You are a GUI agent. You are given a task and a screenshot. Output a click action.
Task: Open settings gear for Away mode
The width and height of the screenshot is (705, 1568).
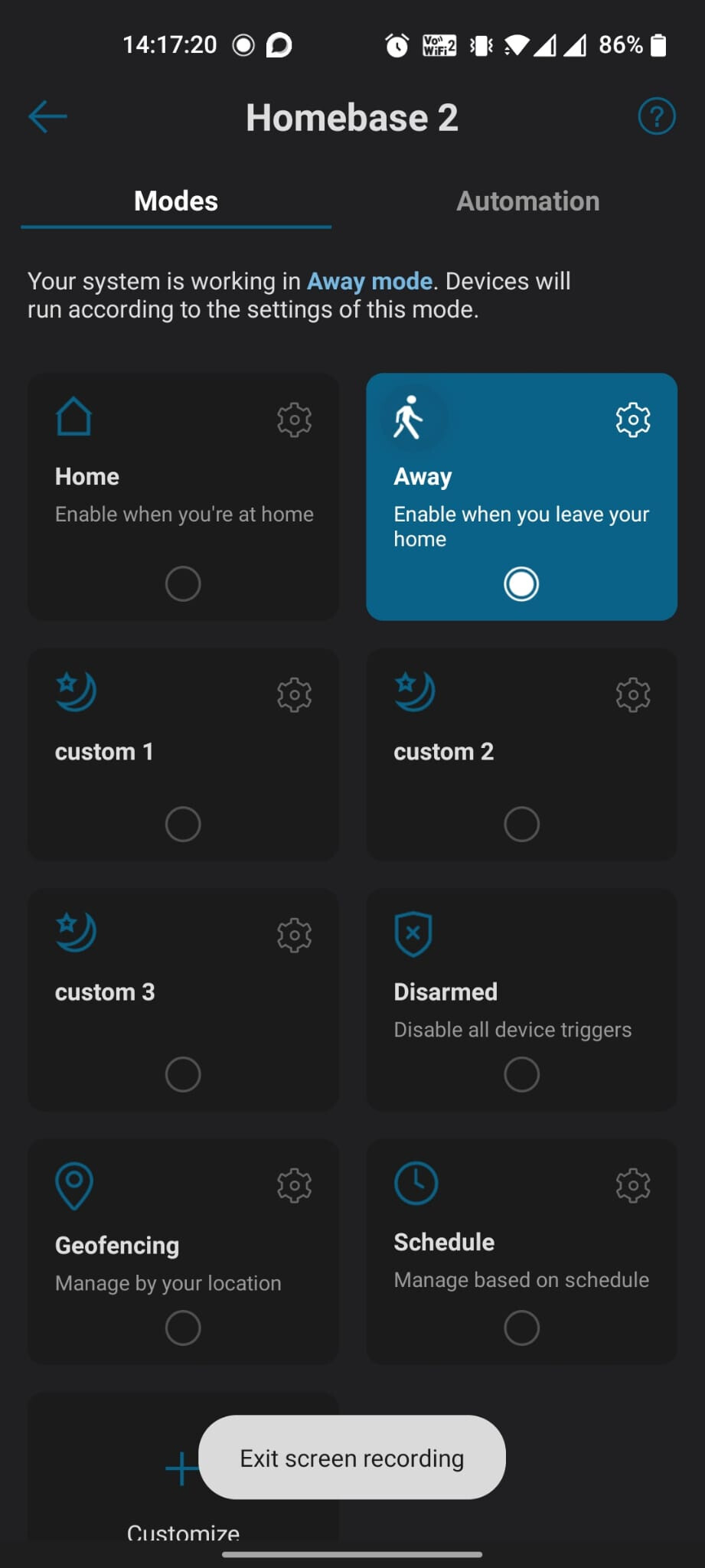pos(632,420)
